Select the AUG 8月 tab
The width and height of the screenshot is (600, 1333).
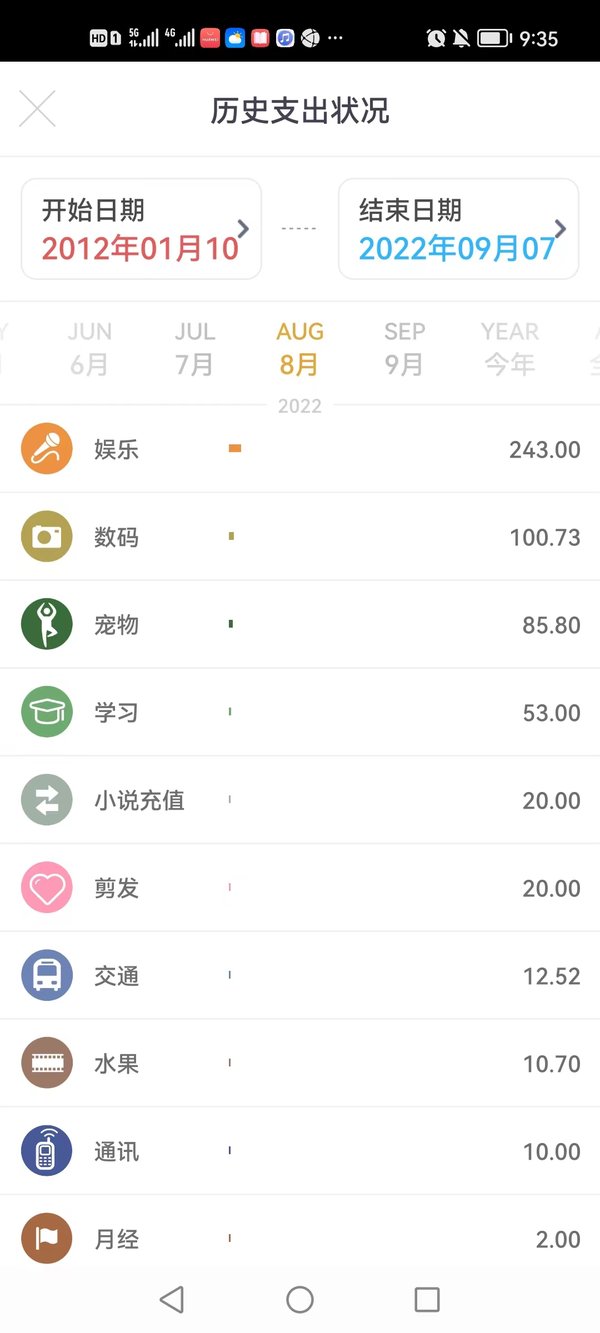300,348
